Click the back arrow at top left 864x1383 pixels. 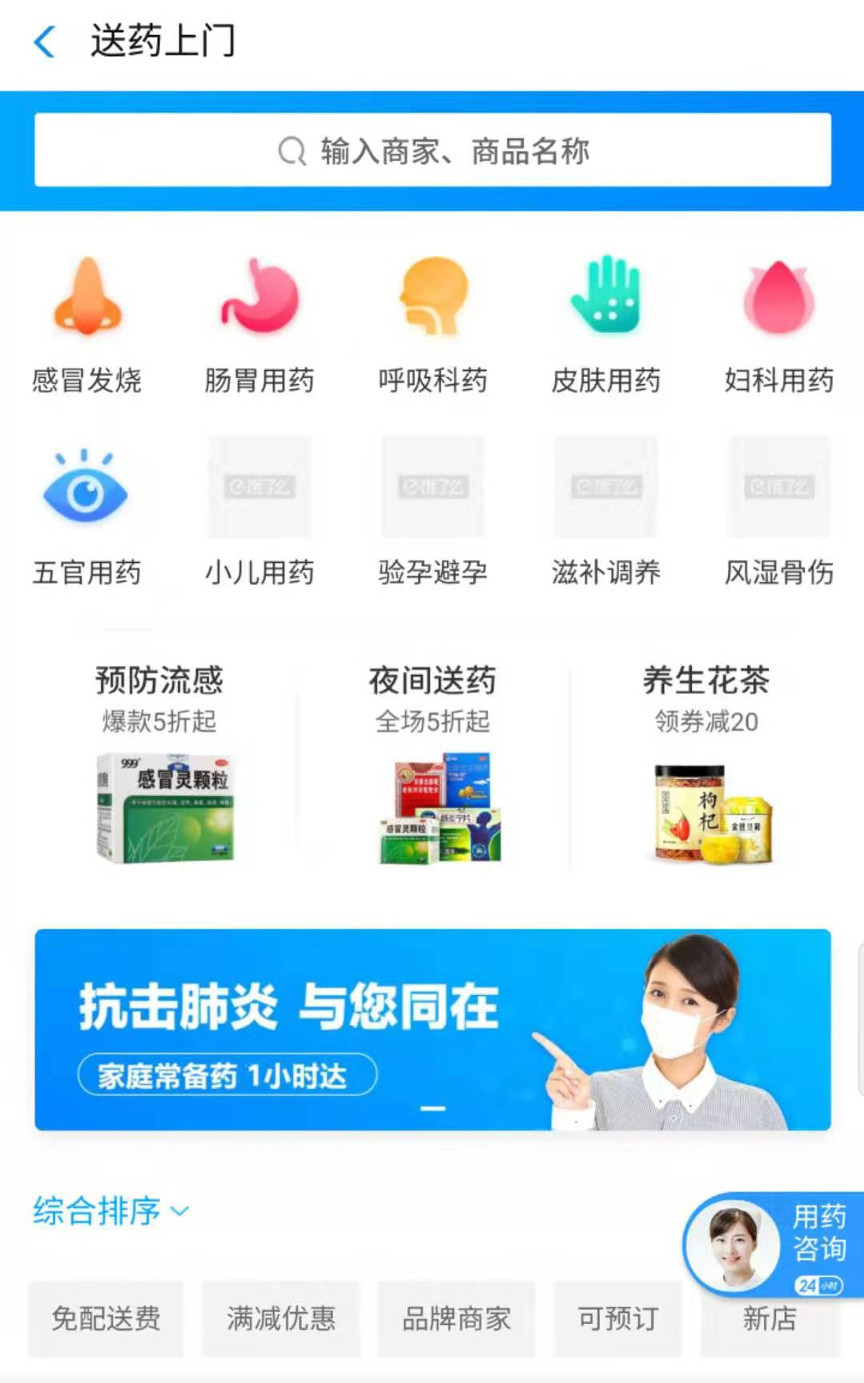pos(43,40)
